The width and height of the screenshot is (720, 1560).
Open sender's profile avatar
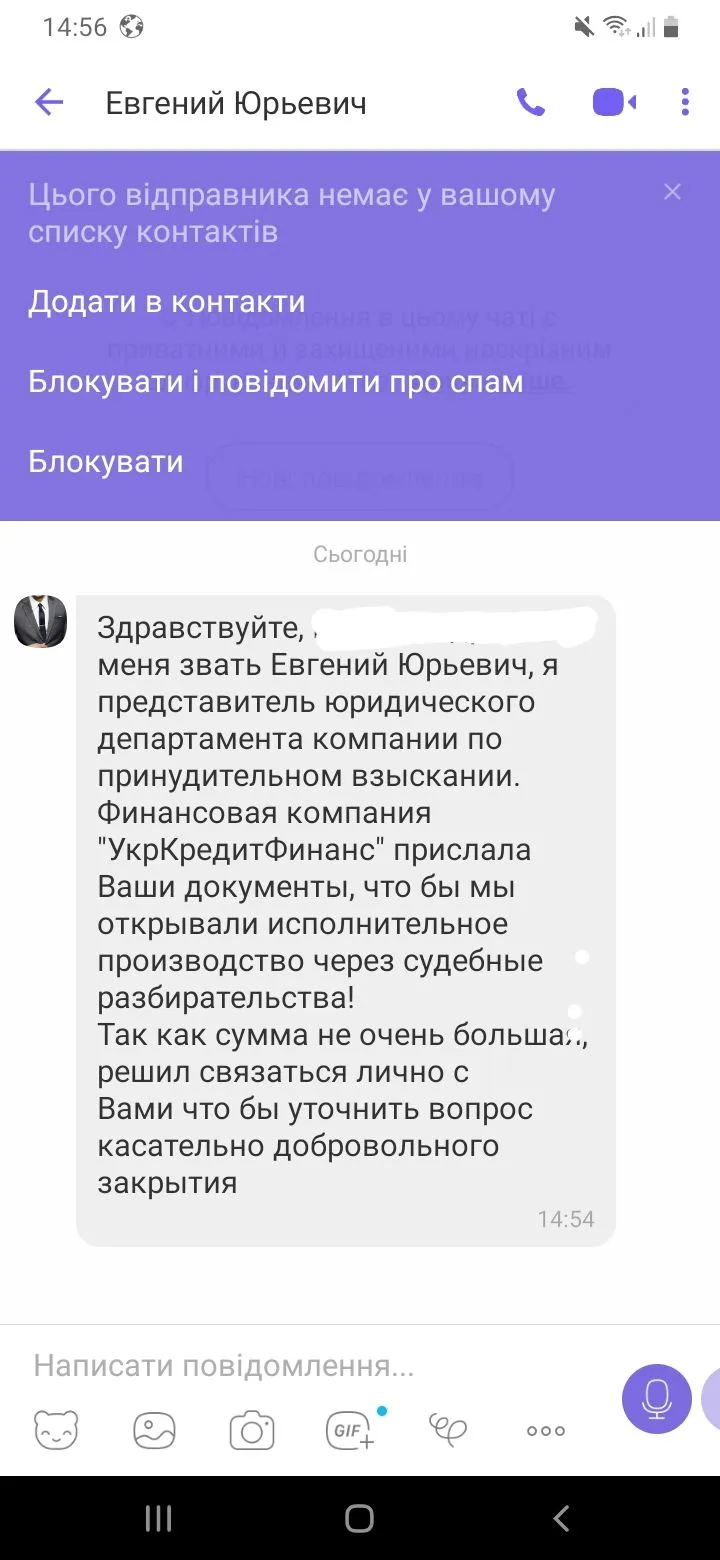click(40, 621)
